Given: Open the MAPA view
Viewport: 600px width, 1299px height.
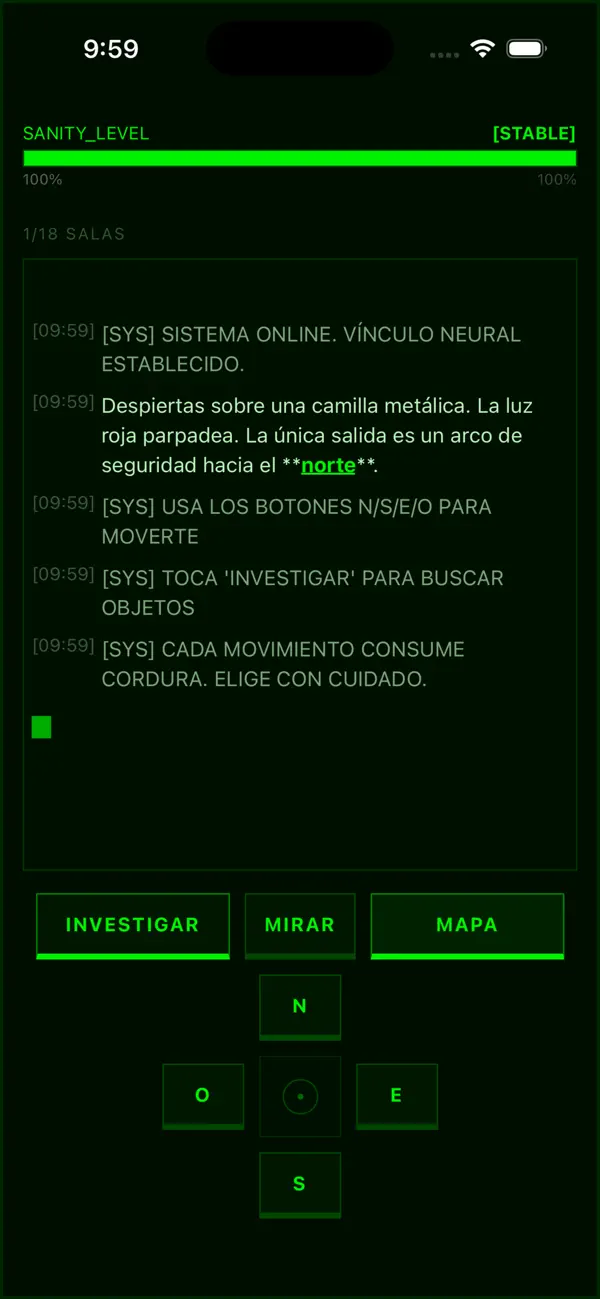Looking at the screenshot, I should pos(467,926).
